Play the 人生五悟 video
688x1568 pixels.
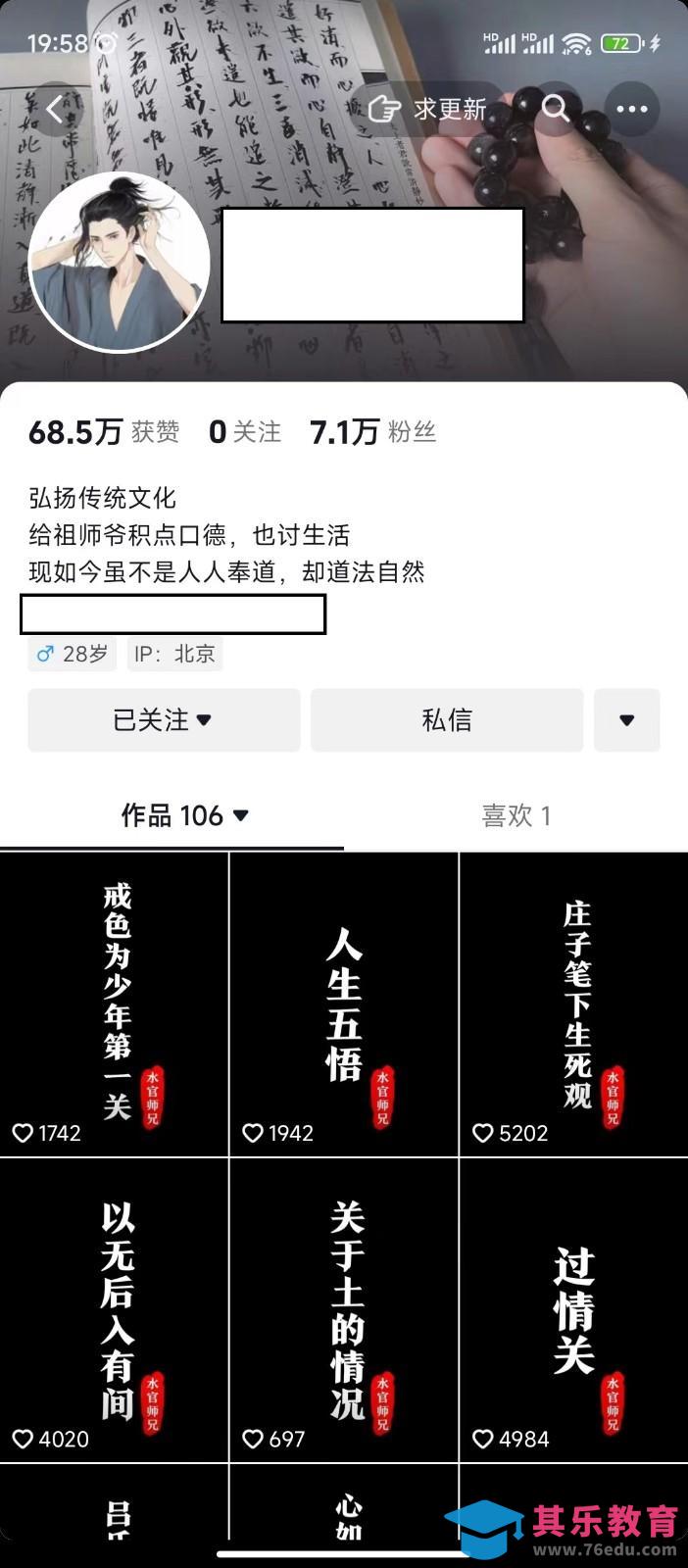pos(344,1004)
